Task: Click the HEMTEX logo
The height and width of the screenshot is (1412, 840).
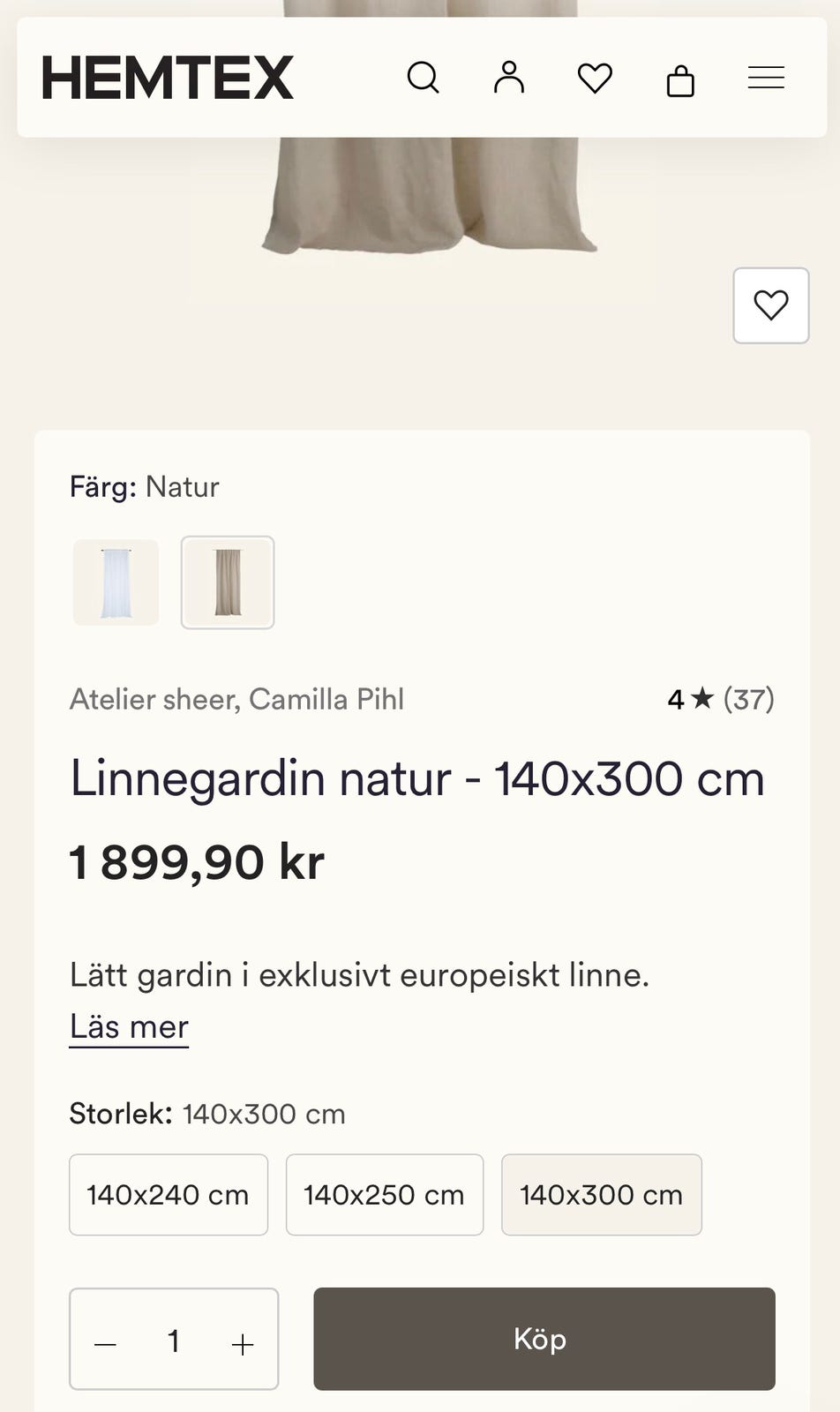Action: [x=168, y=76]
